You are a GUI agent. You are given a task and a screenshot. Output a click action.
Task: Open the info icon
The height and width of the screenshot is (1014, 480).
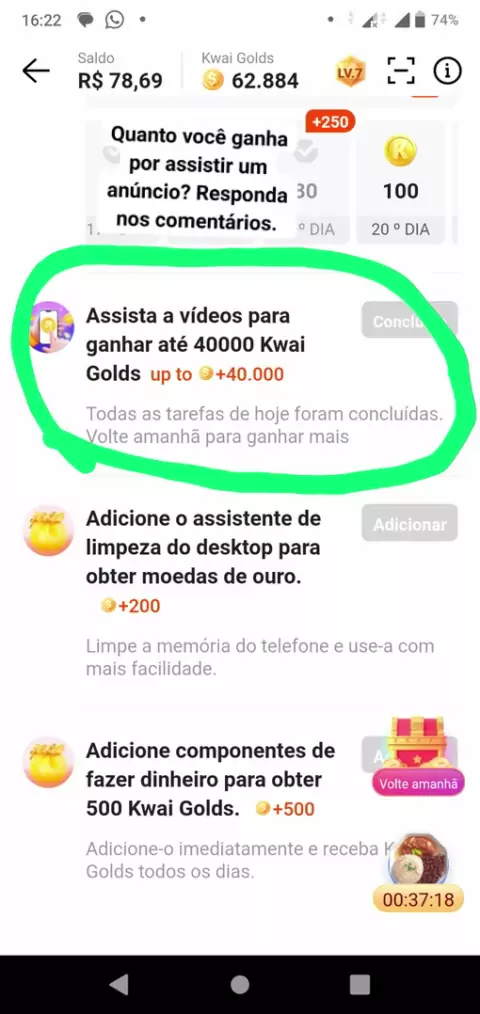pos(448,71)
